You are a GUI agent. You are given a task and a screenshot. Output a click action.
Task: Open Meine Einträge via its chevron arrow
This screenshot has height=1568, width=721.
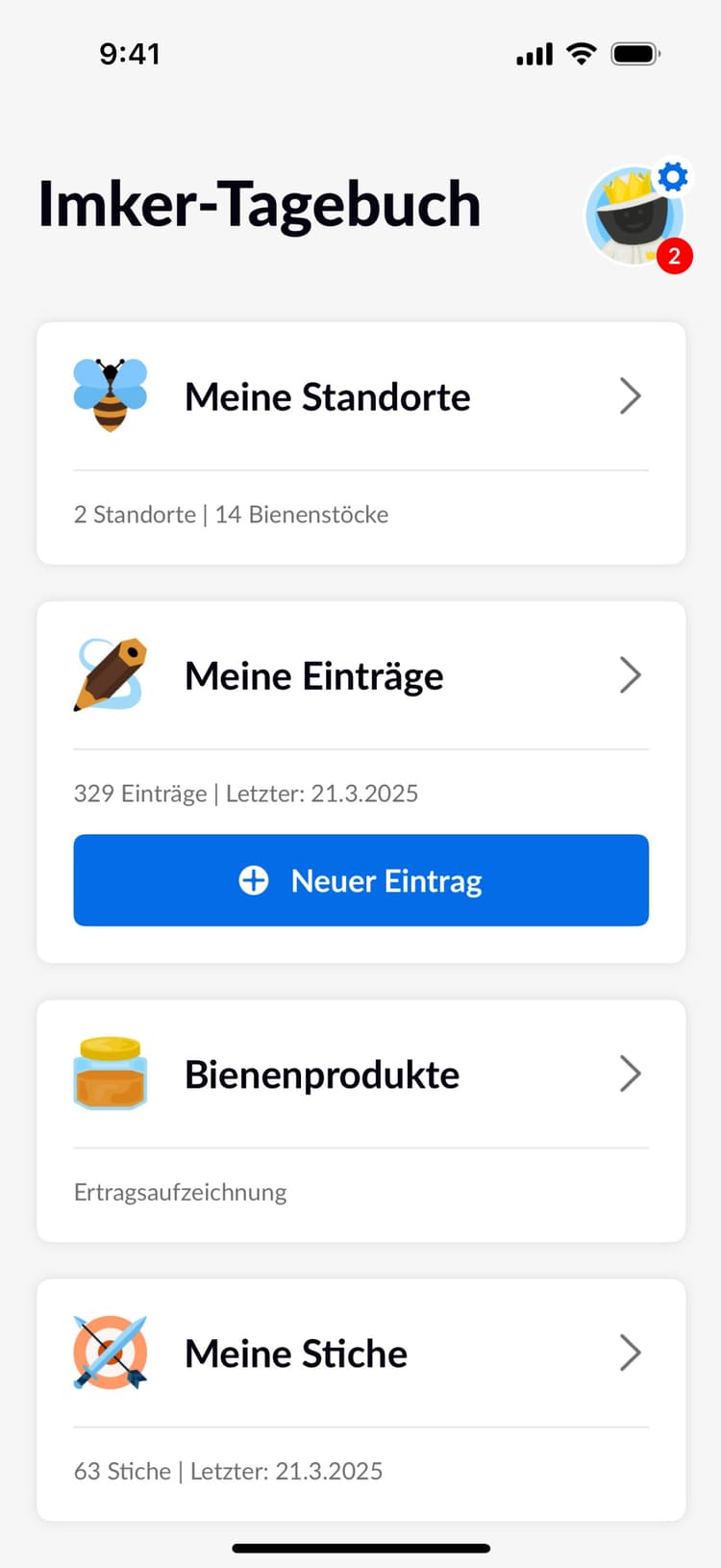tap(631, 674)
